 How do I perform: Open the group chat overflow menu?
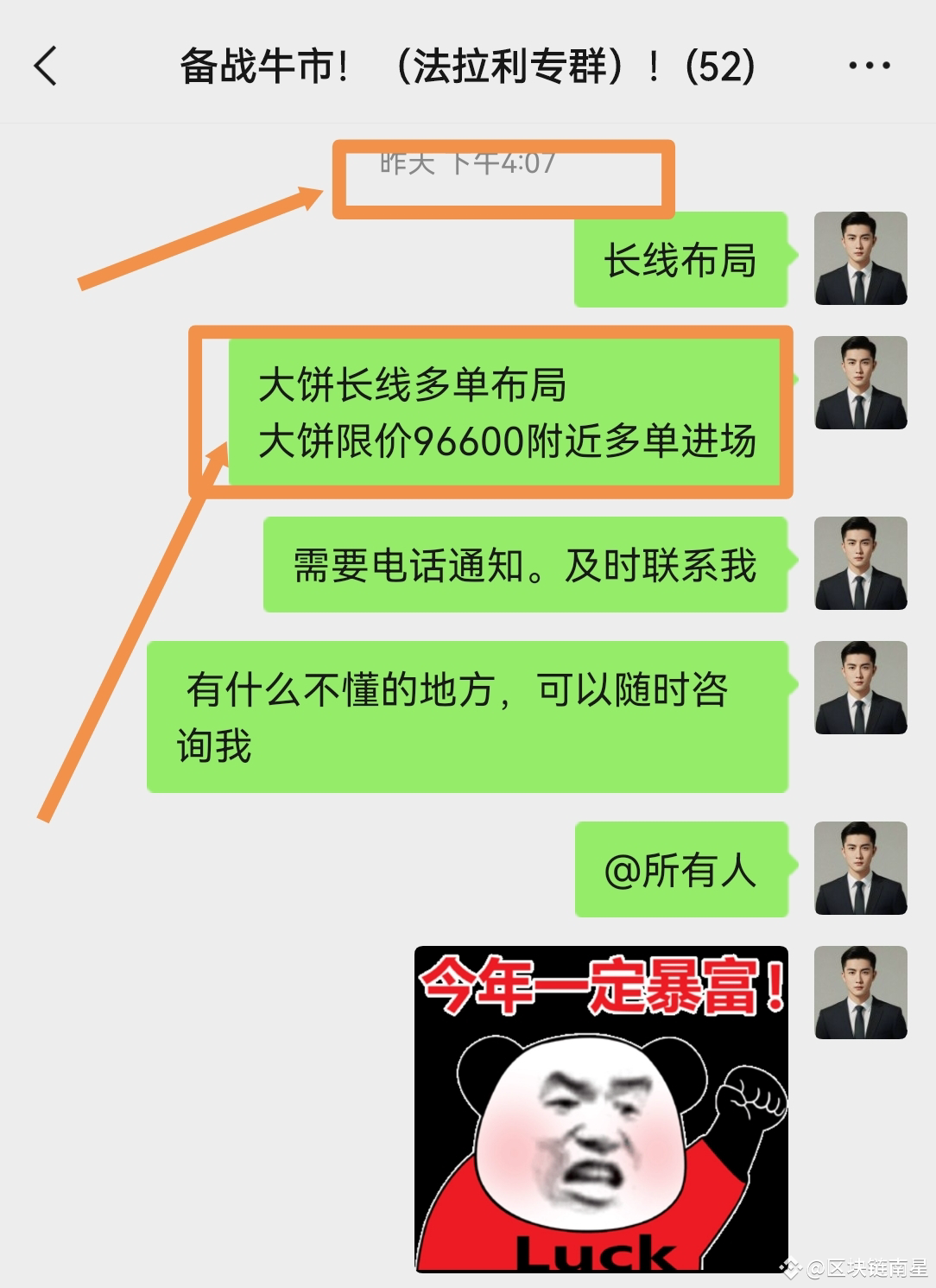click(x=869, y=66)
